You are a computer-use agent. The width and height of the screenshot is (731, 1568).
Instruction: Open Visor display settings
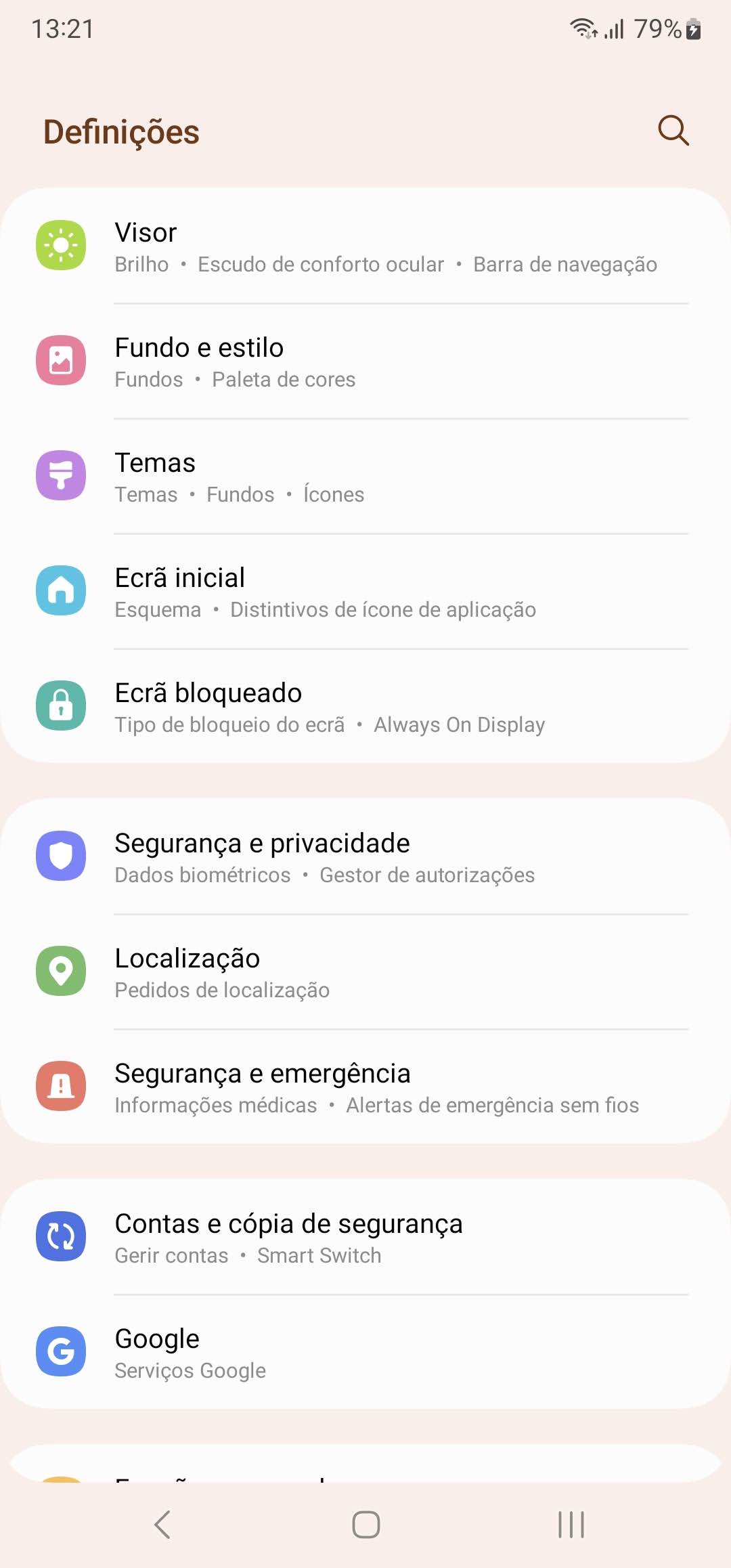coord(365,246)
